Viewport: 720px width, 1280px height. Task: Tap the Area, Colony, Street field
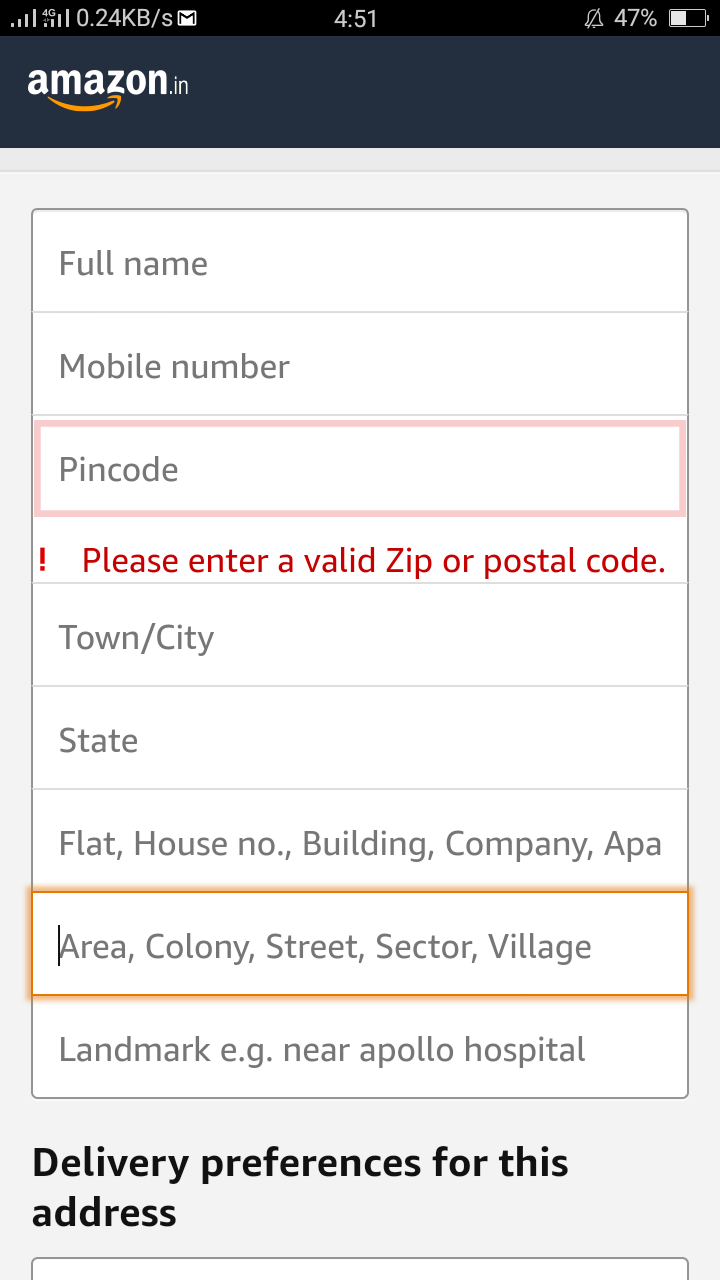[x=360, y=945]
